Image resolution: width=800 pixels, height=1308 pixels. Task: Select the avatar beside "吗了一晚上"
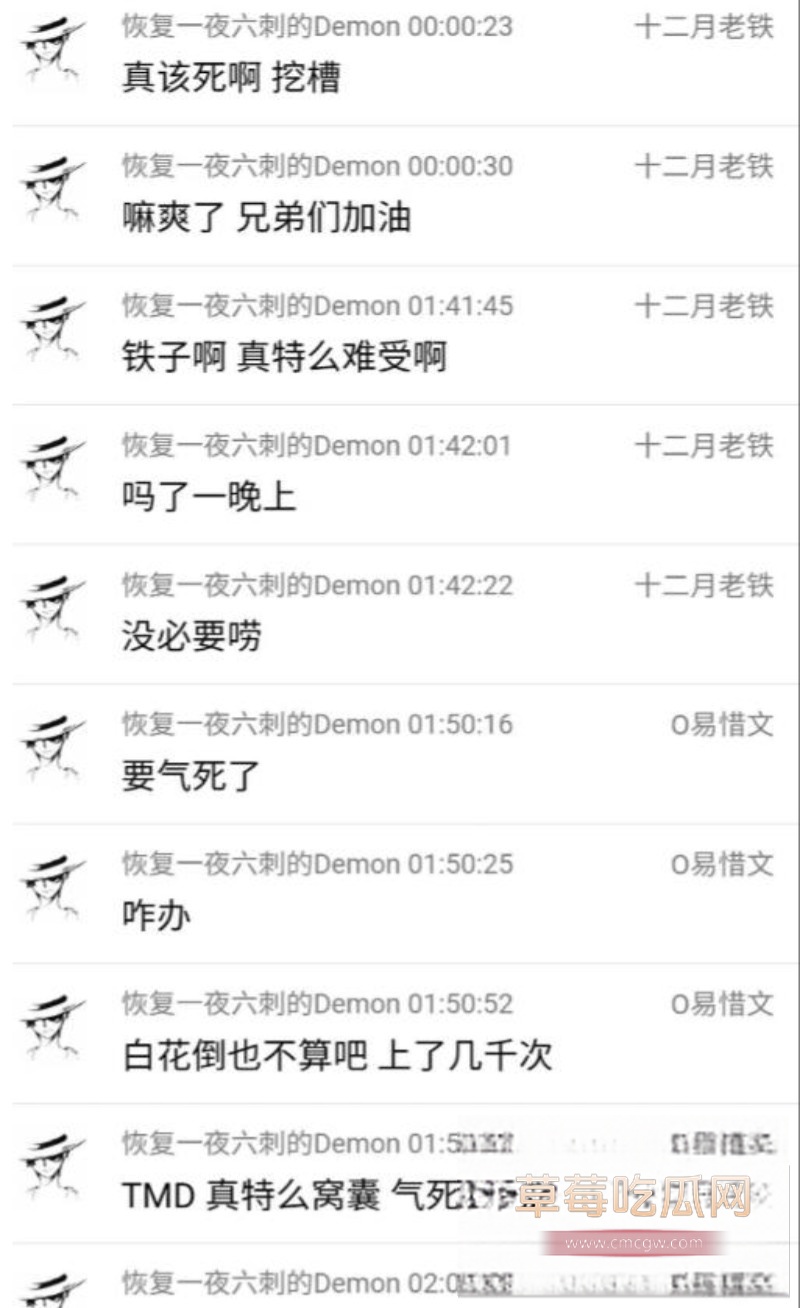[52, 469]
